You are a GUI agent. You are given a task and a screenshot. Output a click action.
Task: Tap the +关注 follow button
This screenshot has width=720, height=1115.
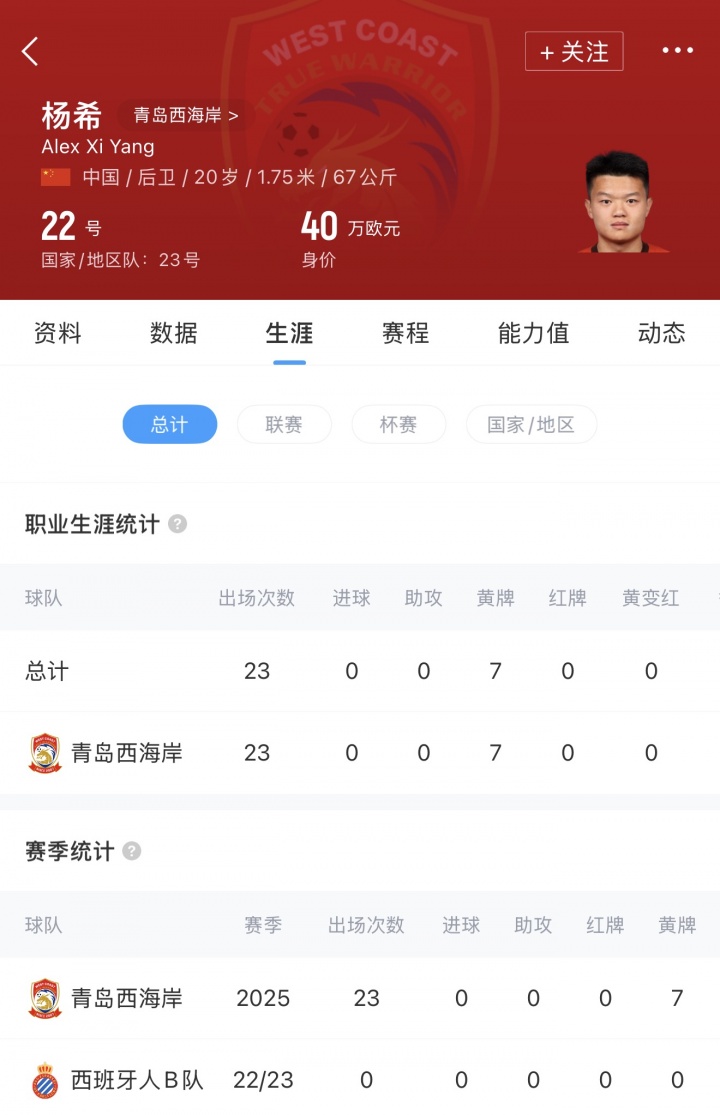(574, 52)
